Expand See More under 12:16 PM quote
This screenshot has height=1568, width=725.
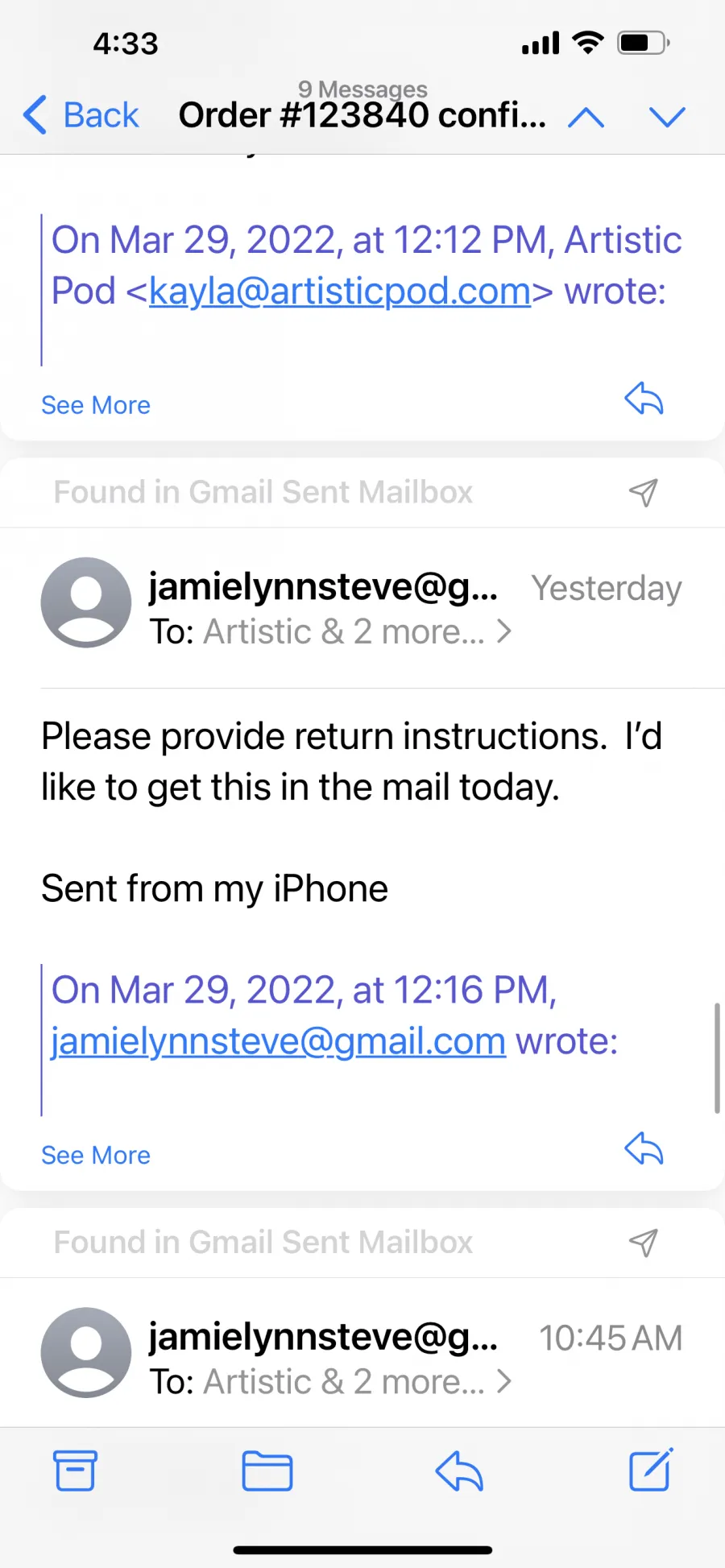tap(96, 1155)
